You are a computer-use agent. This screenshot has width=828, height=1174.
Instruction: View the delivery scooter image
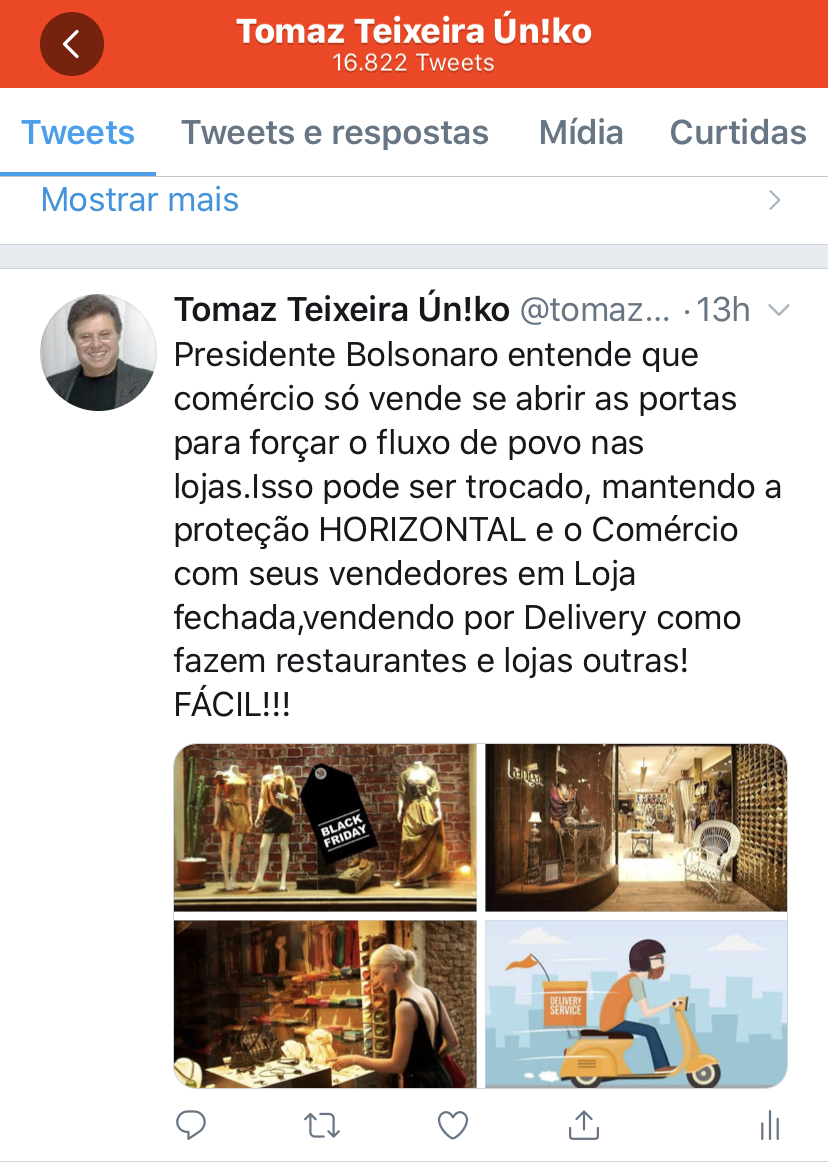[636, 1003]
